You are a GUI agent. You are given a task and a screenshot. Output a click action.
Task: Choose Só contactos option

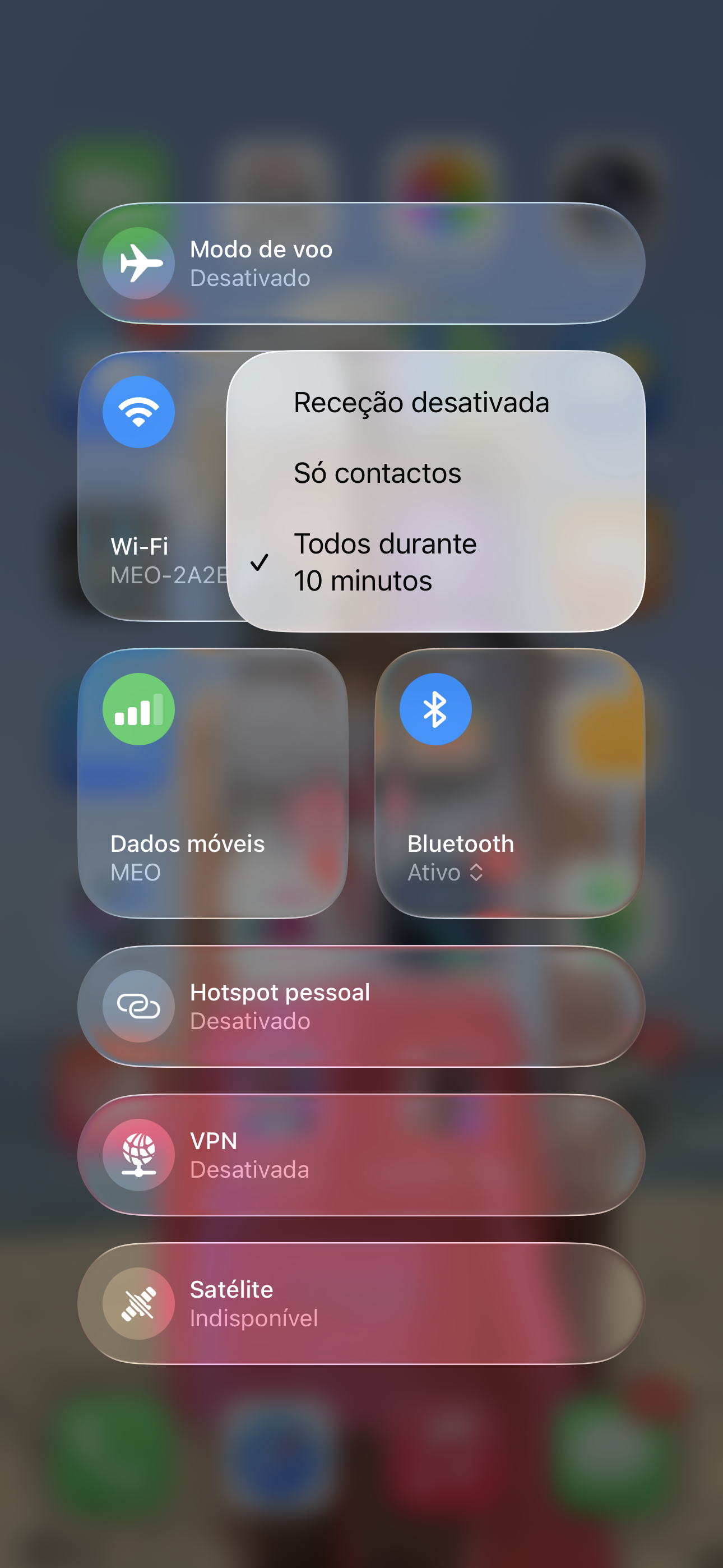[x=377, y=473]
